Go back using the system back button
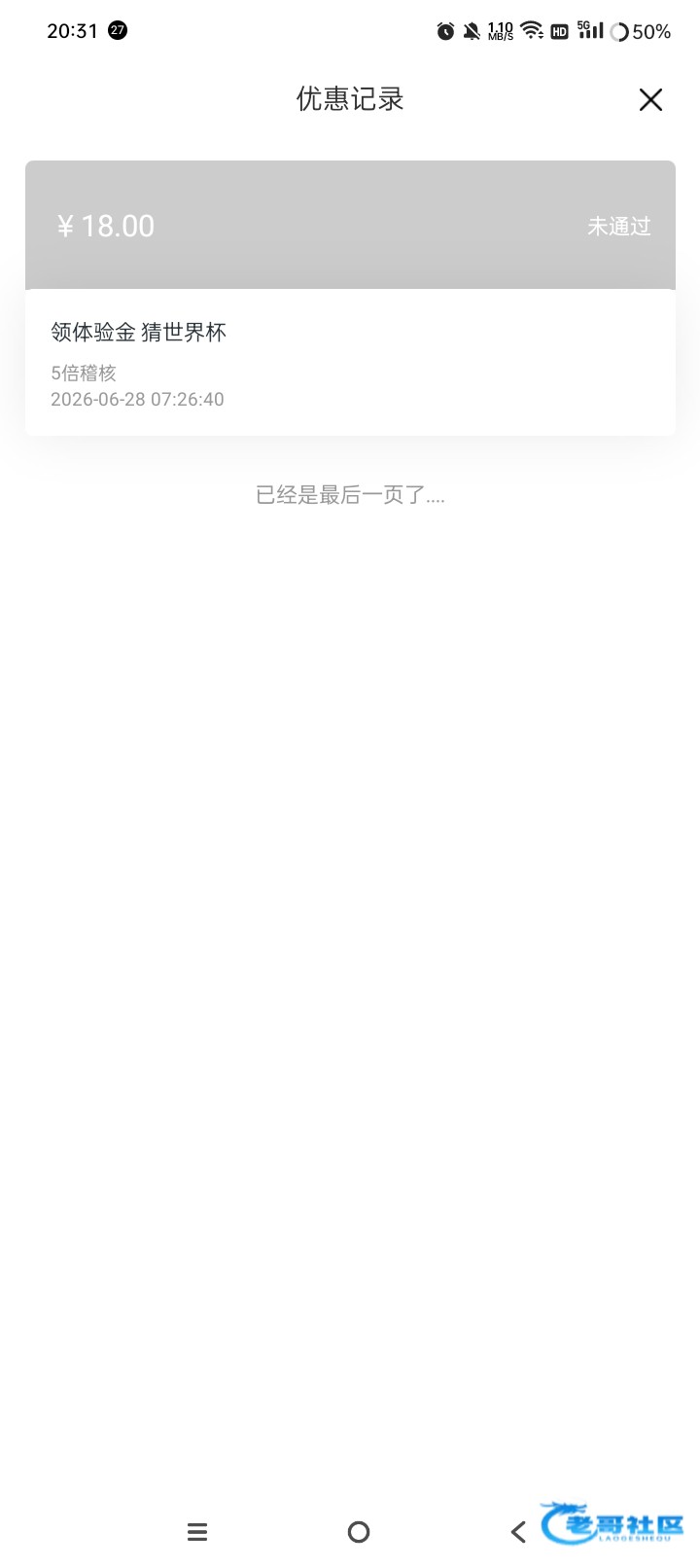700x1568 pixels. click(x=518, y=1532)
